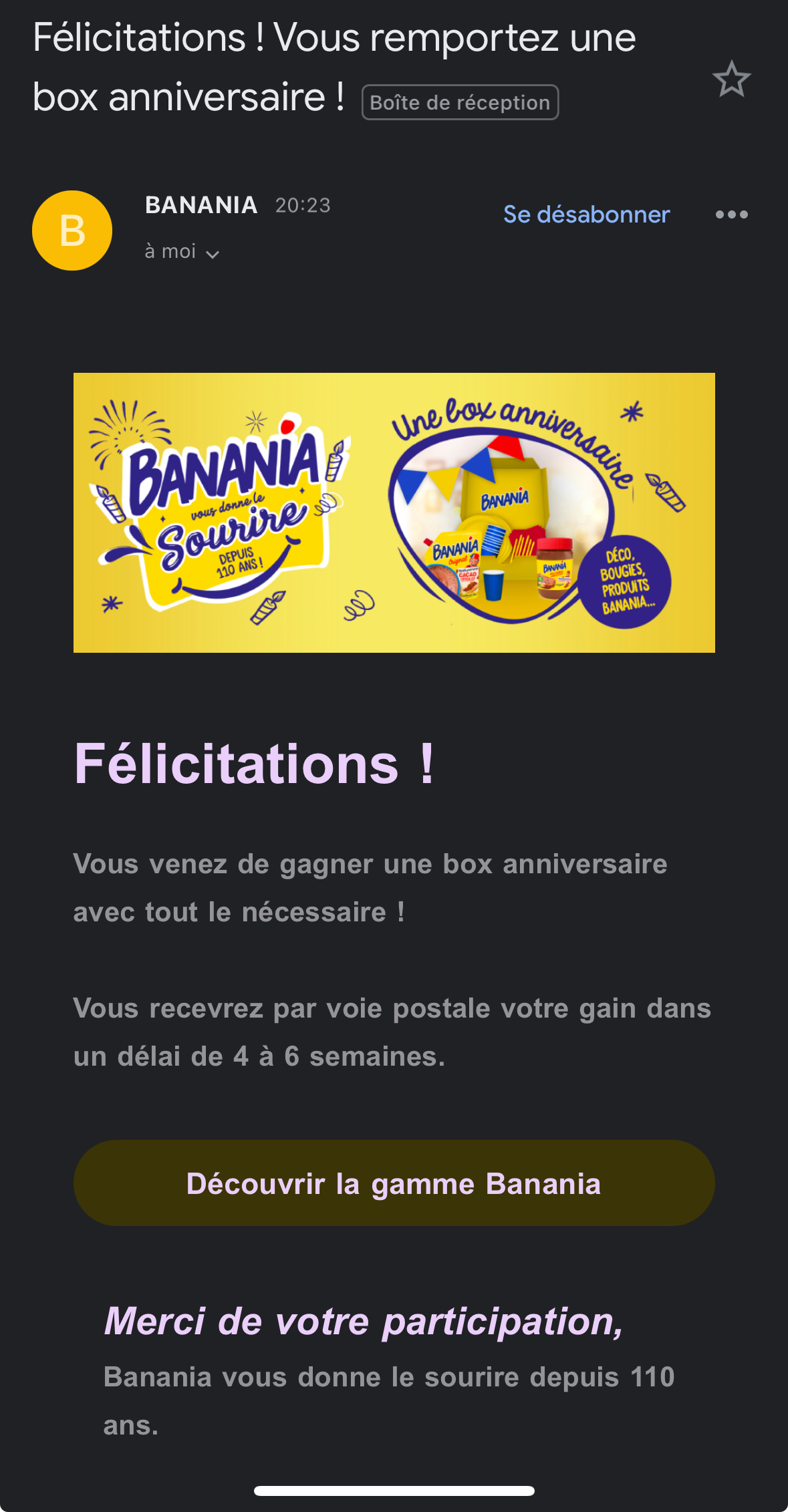Tap Découvrir la gamme Banania button
The width and height of the screenshot is (788, 1512).
(x=394, y=1183)
